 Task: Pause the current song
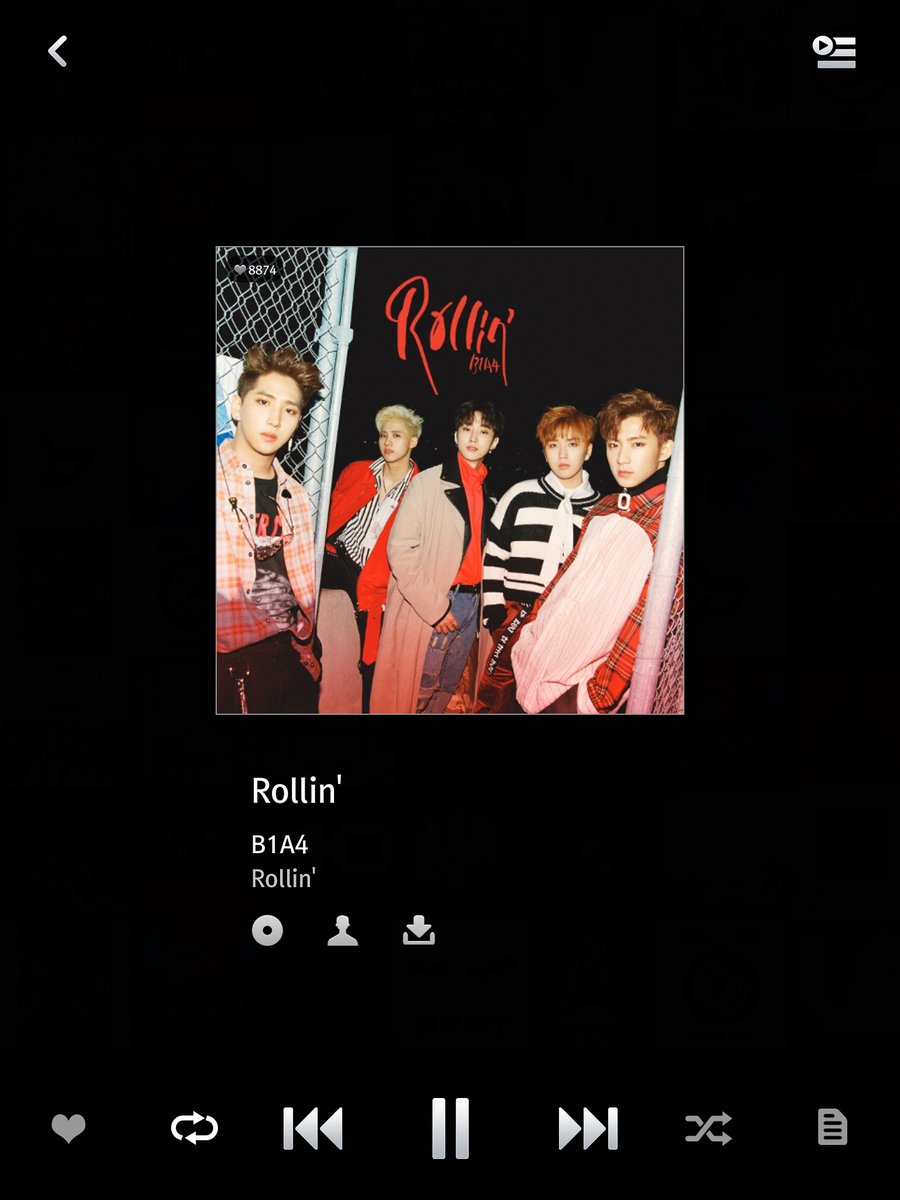coord(450,1128)
